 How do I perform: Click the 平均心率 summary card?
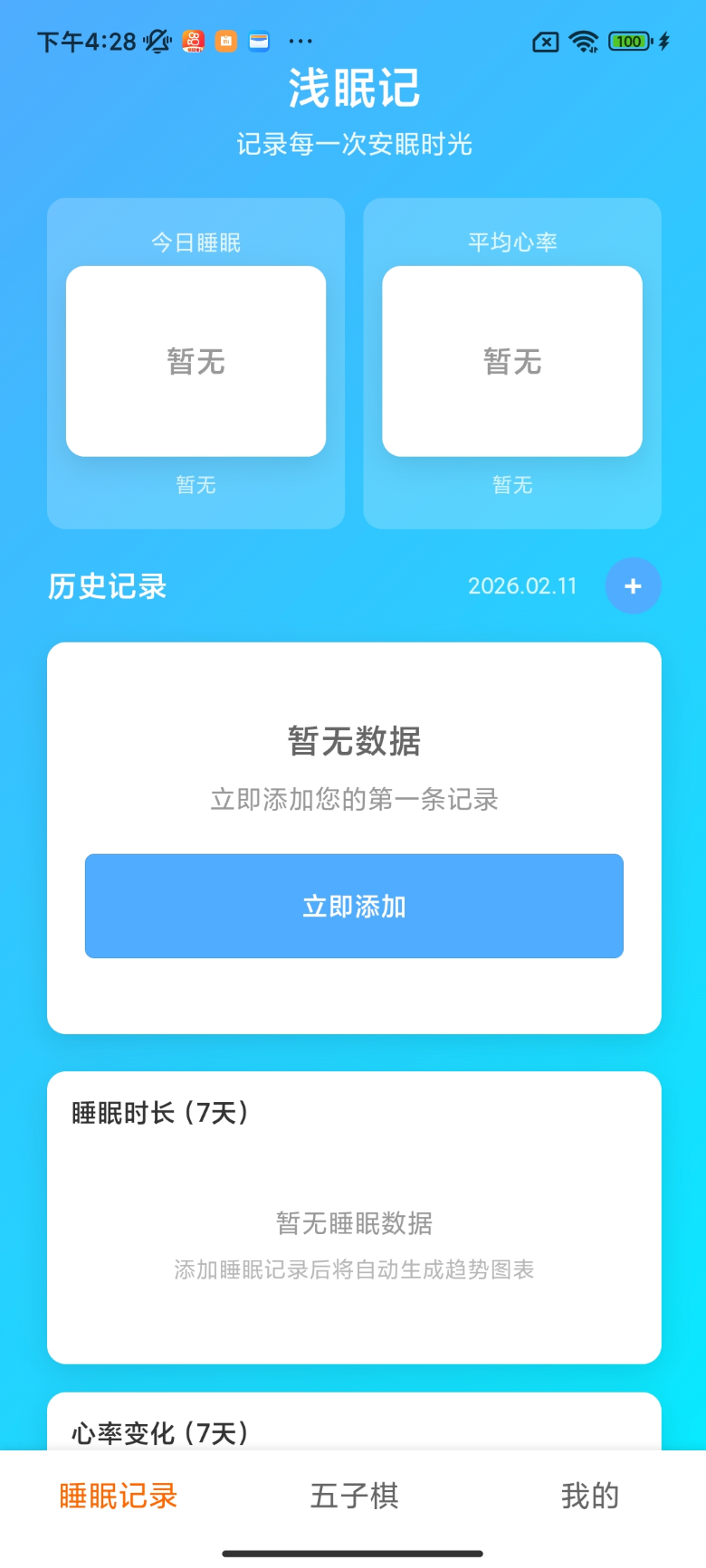(511, 362)
